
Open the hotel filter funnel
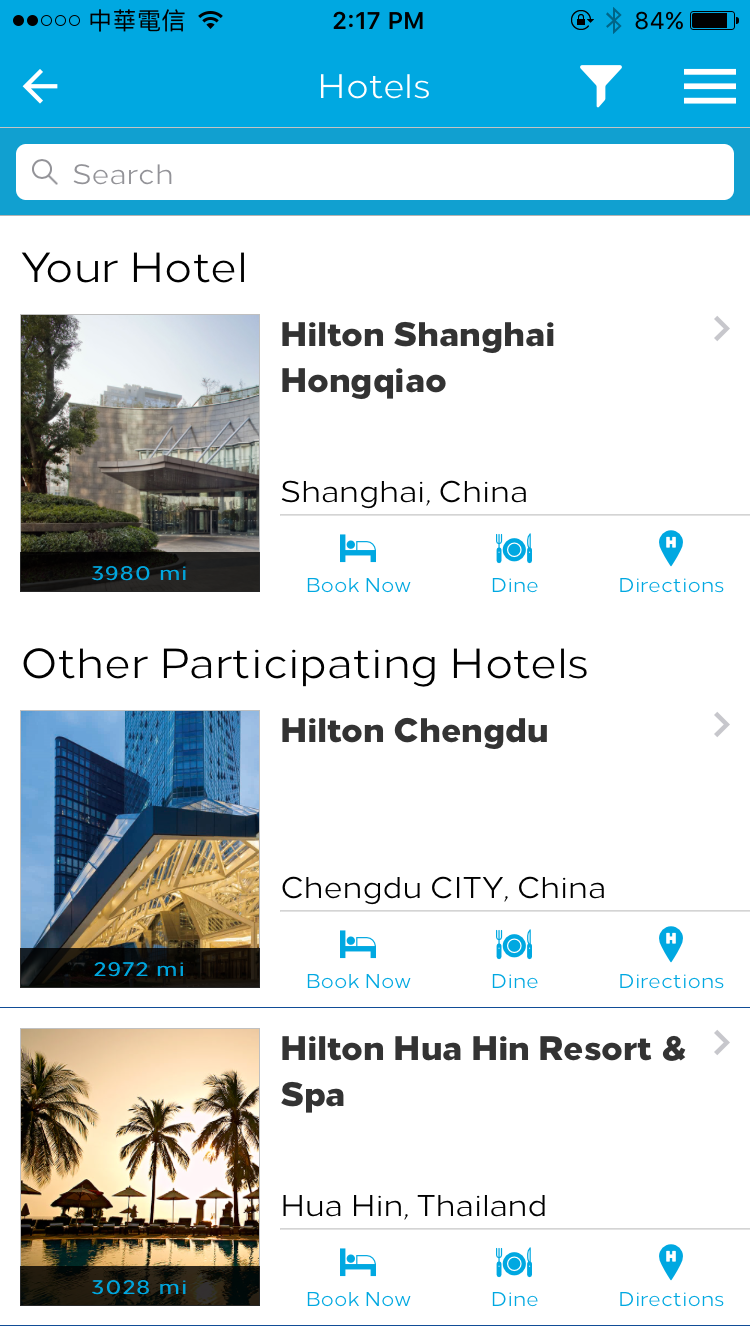tap(600, 87)
